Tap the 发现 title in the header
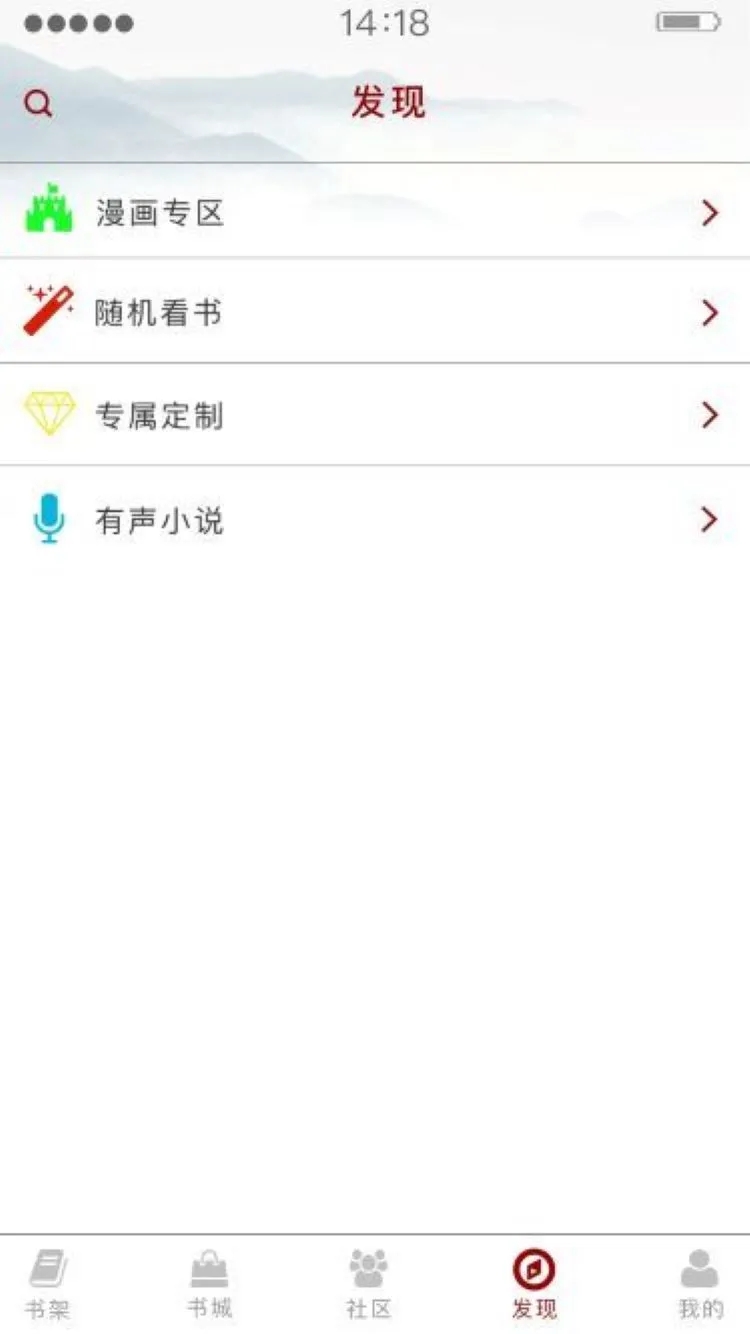Image resolution: width=750 pixels, height=1334 pixels. click(x=387, y=101)
